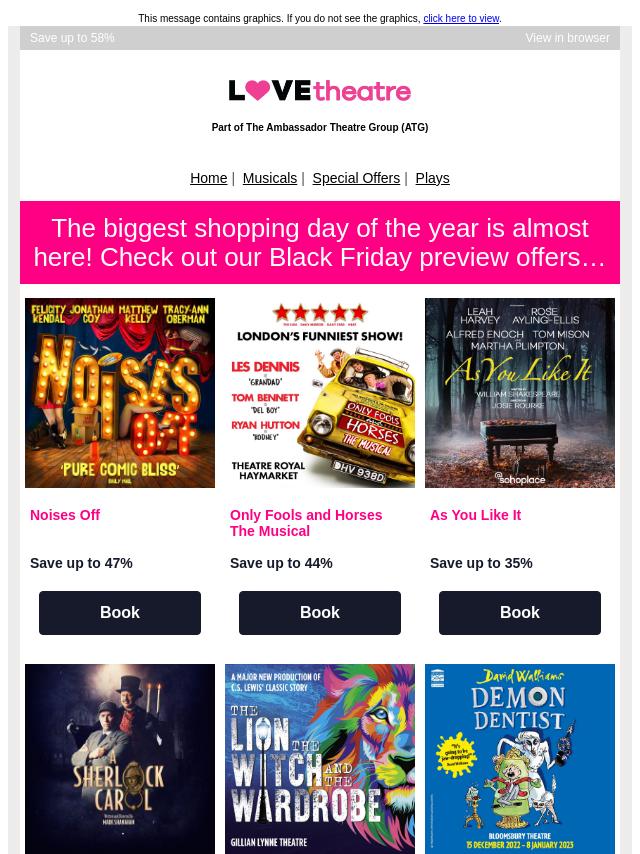This screenshot has height=854, width=640.
Task: Tap the As You Like It title link
Action: (x=475, y=515)
